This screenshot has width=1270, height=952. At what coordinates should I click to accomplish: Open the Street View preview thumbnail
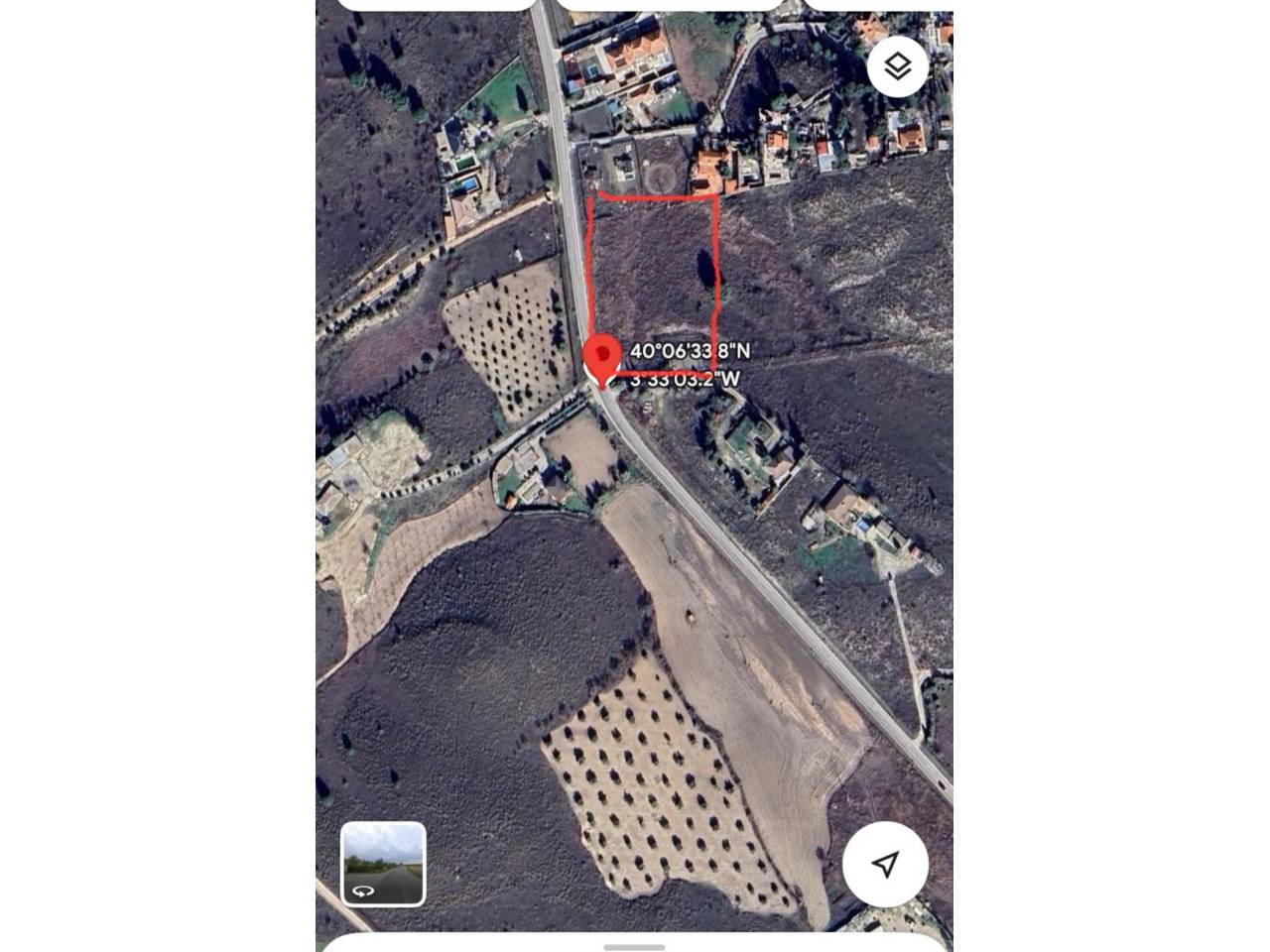point(383,863)
